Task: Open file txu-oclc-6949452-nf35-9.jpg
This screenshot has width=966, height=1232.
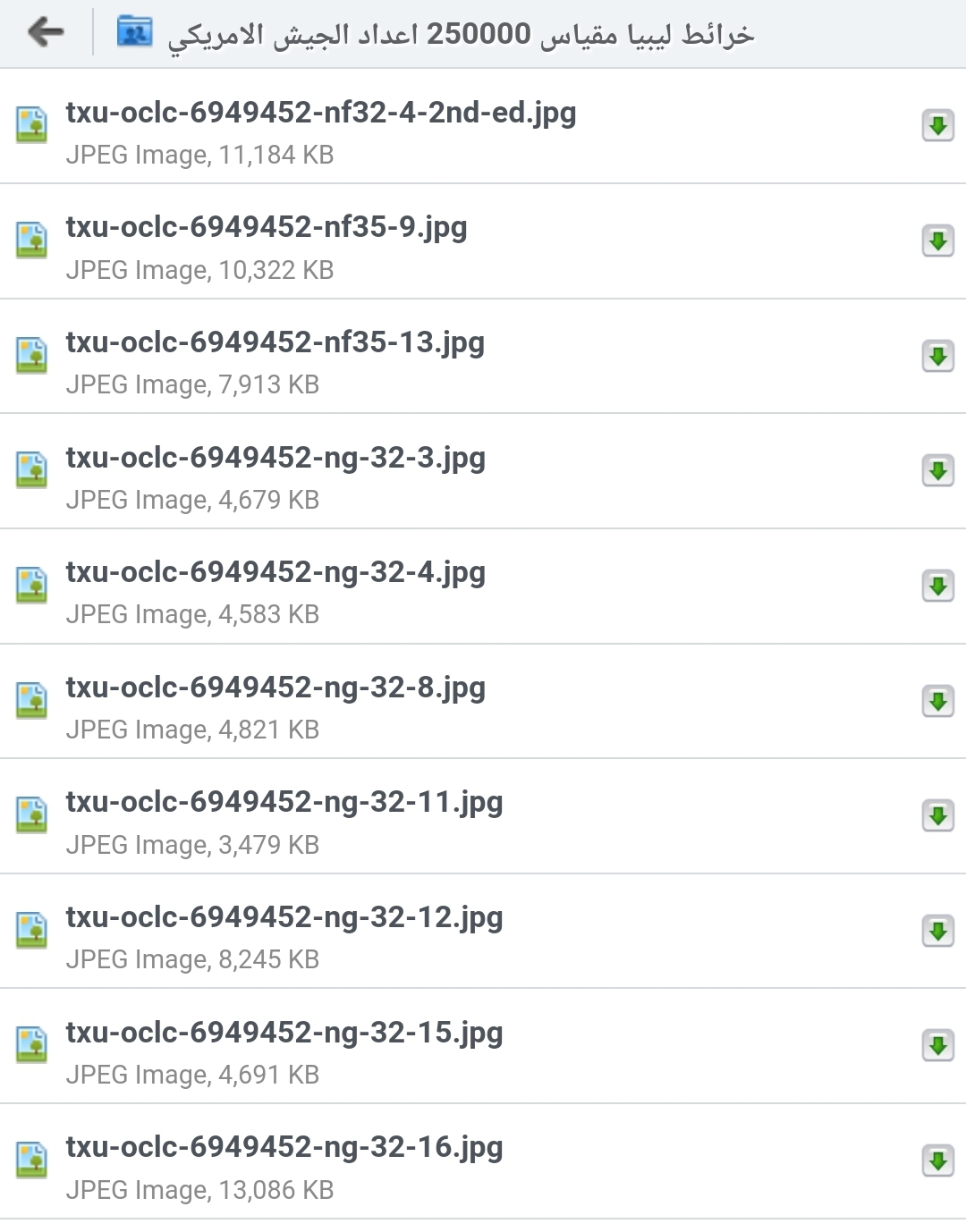Action: [x=483, y=241]
